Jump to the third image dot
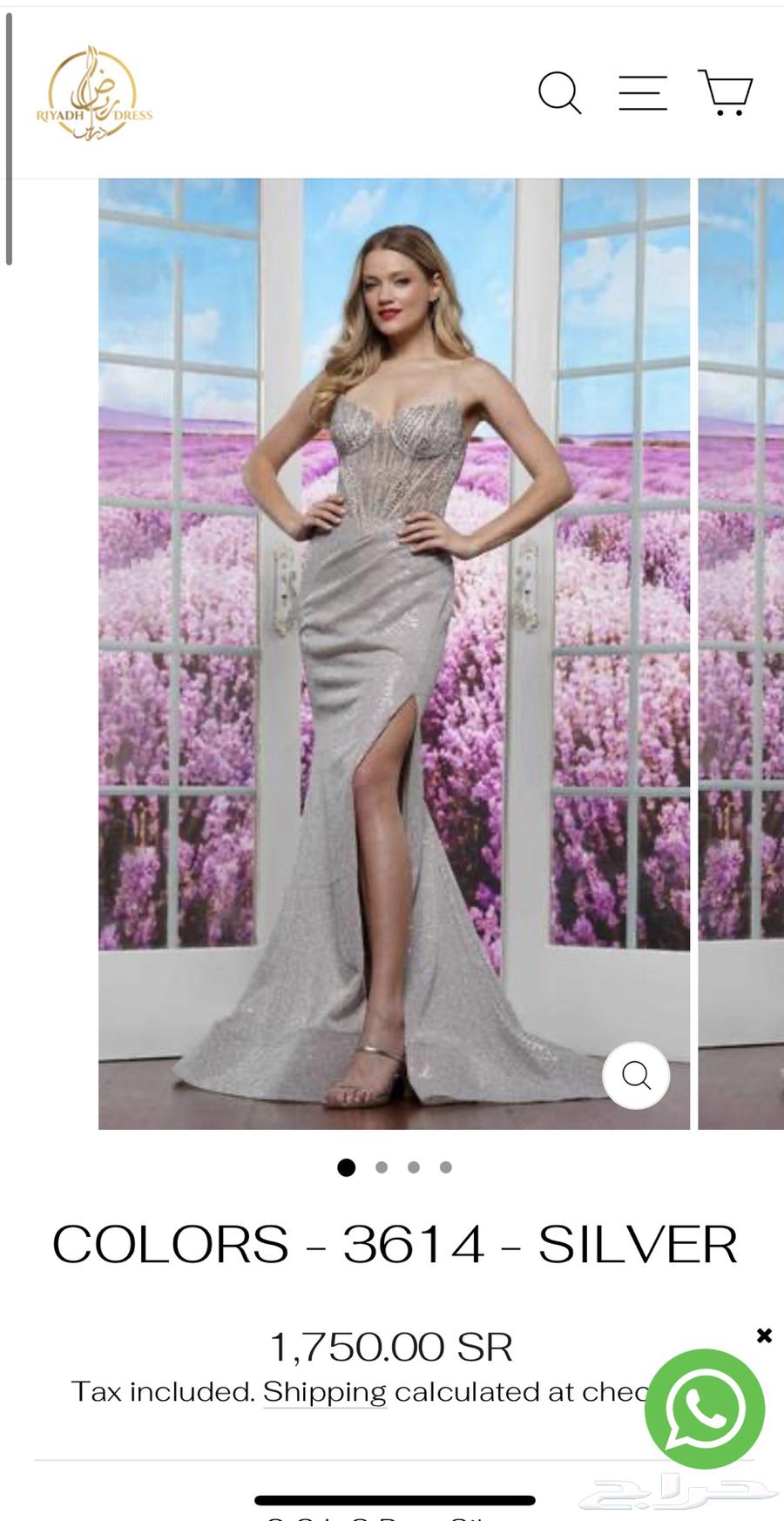 click(414, 1167)
